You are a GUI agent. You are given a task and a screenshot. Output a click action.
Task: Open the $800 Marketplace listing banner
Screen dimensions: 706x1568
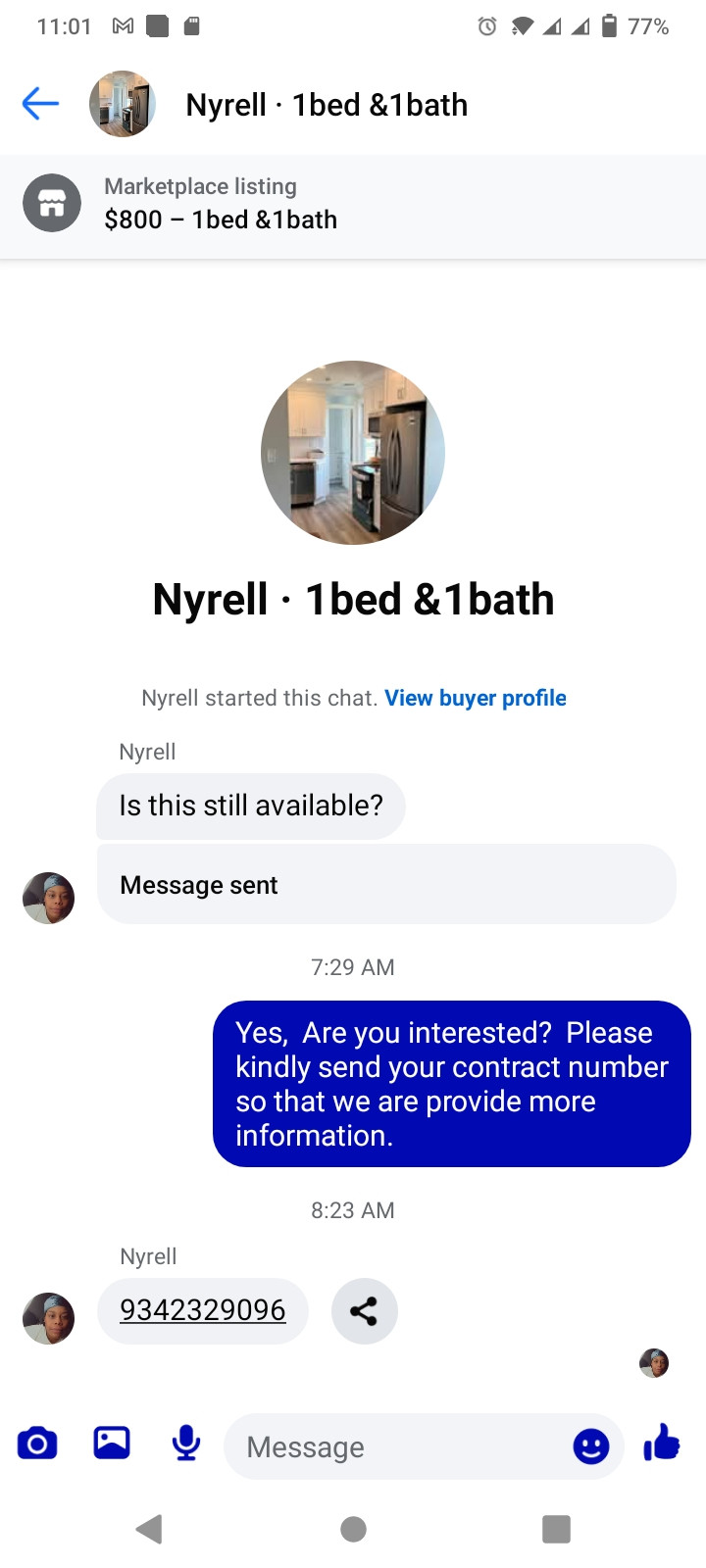coord(353,204)
